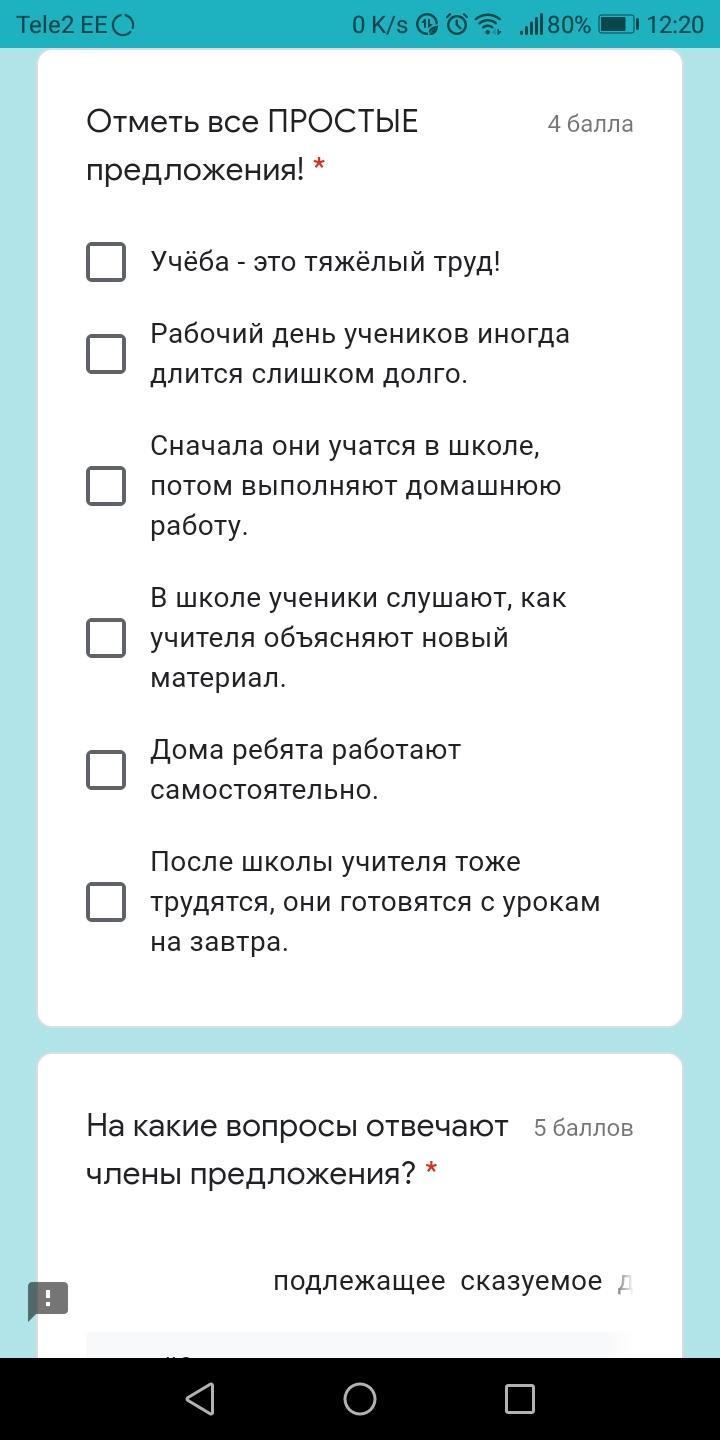Image resolution: width=720 pixels, height=1440 pixels.
Task: Go back using the system back button
Action: 200,1398
